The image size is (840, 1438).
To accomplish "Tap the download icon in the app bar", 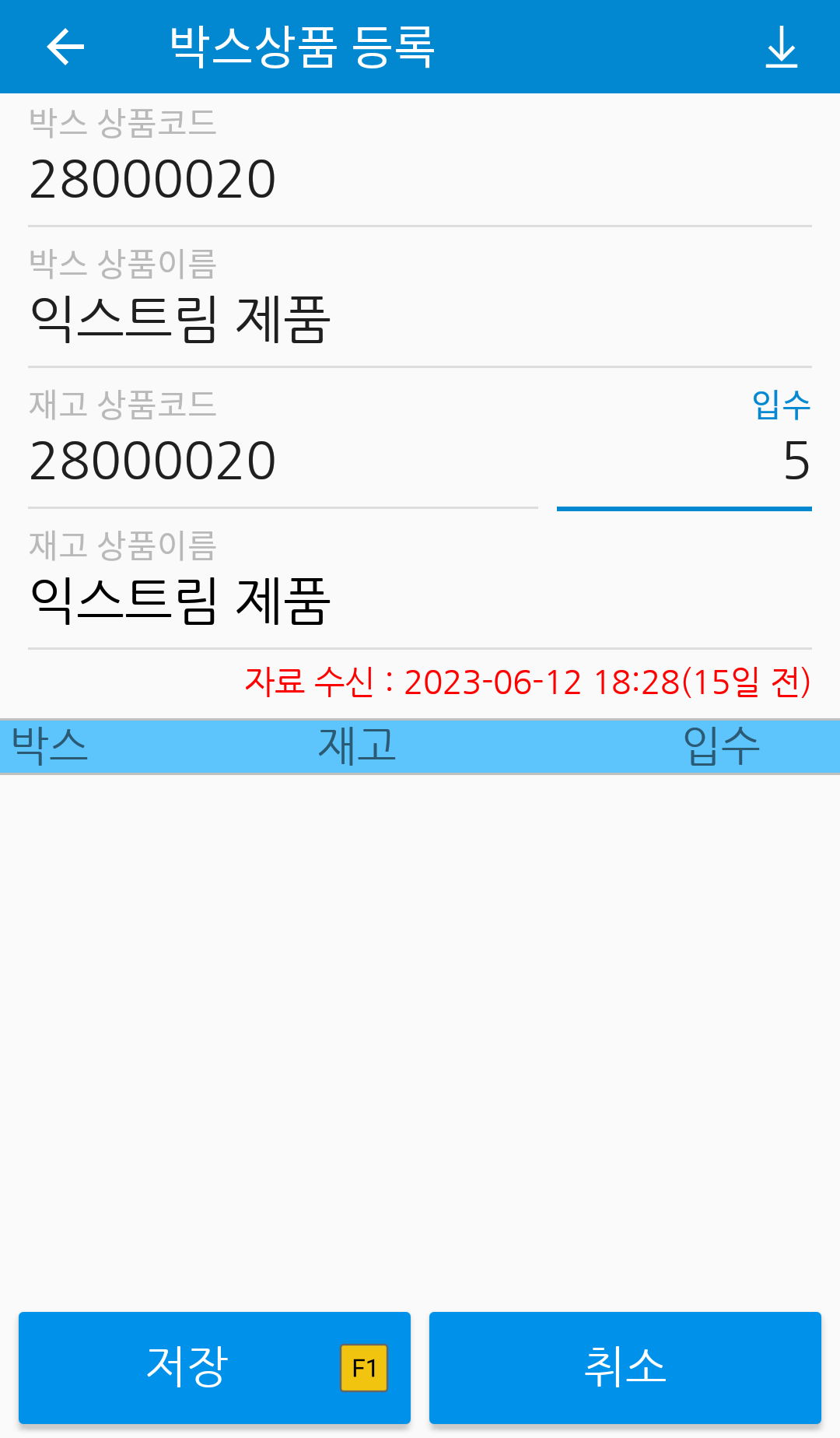I will [x=782, y=47].
